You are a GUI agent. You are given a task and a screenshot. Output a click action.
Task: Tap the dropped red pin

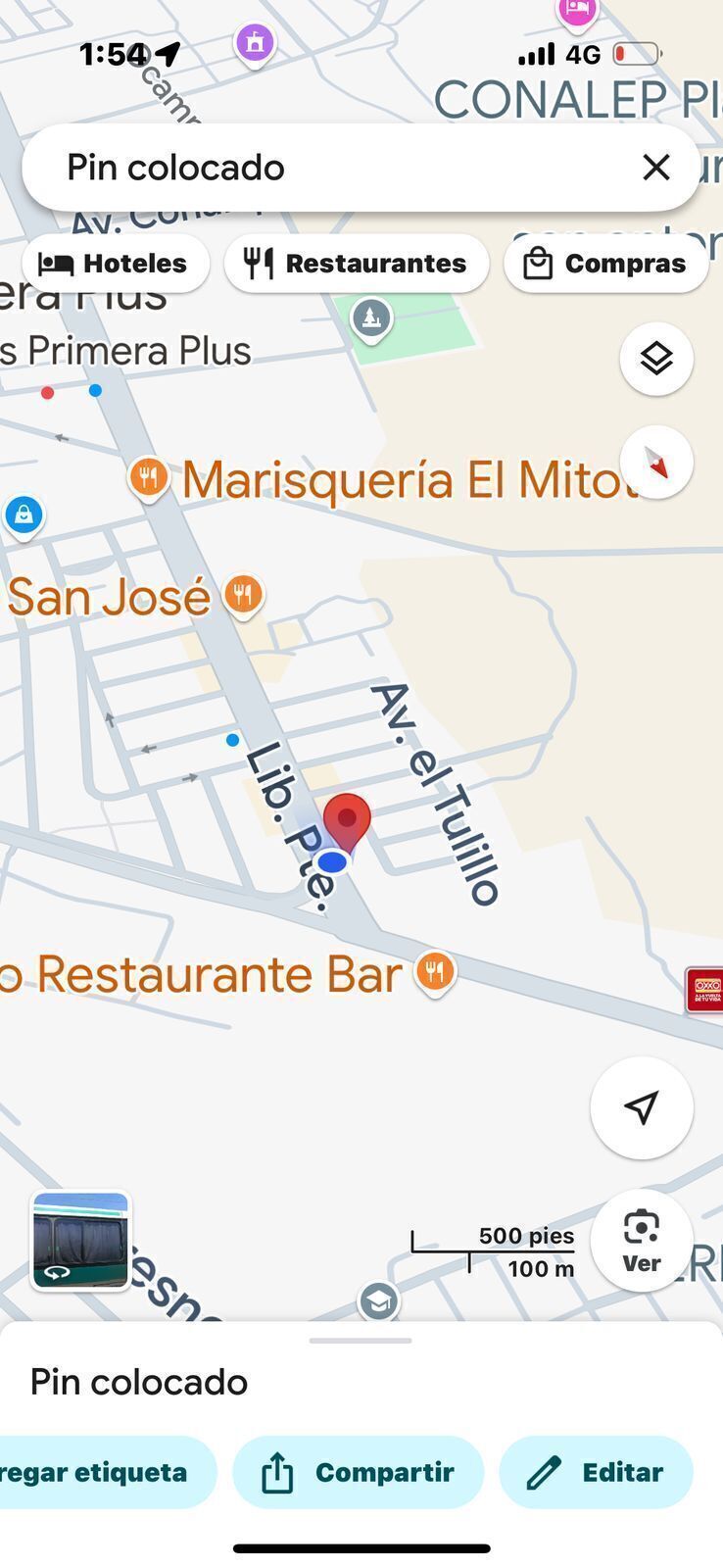pyautogui.click(x=347, y=821)
